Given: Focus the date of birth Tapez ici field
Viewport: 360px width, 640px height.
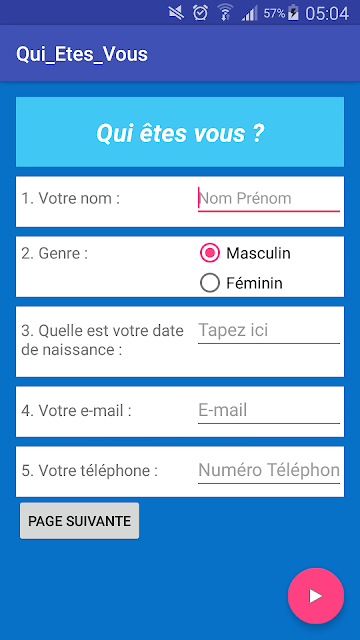Looking at the screenshot, I should (269, 331).
